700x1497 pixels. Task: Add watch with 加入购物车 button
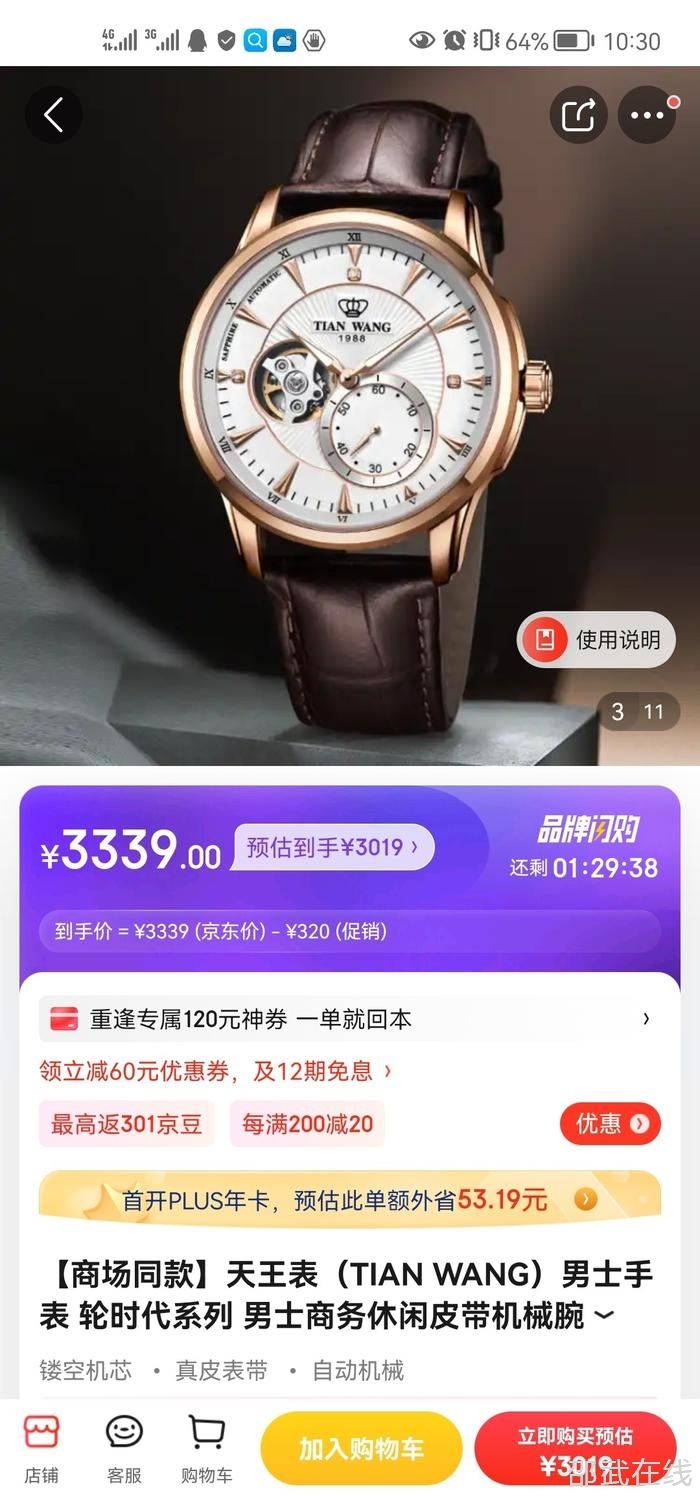coord(361,1448)
